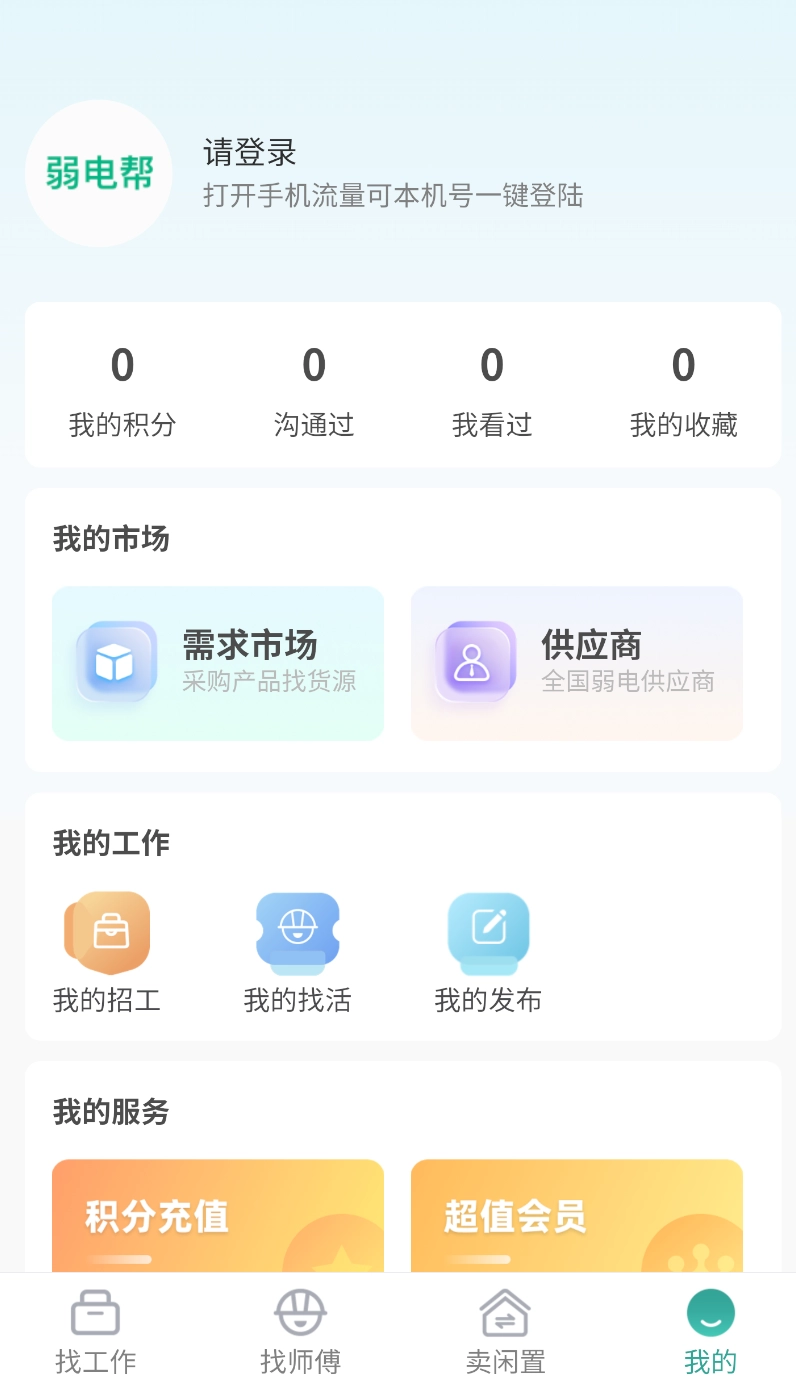796x1380 pixels.
Task: Check the 我看过 history
Action: pyautogui.click(x=491, y=389)
